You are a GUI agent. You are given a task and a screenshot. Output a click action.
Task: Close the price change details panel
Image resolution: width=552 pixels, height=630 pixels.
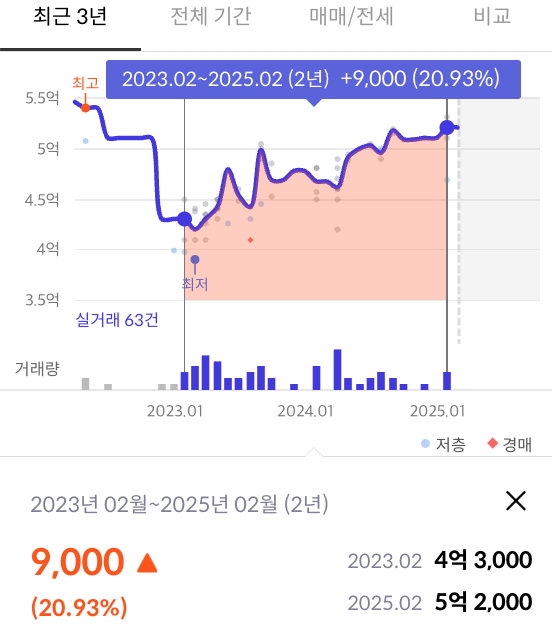click(x=516, y=501)
